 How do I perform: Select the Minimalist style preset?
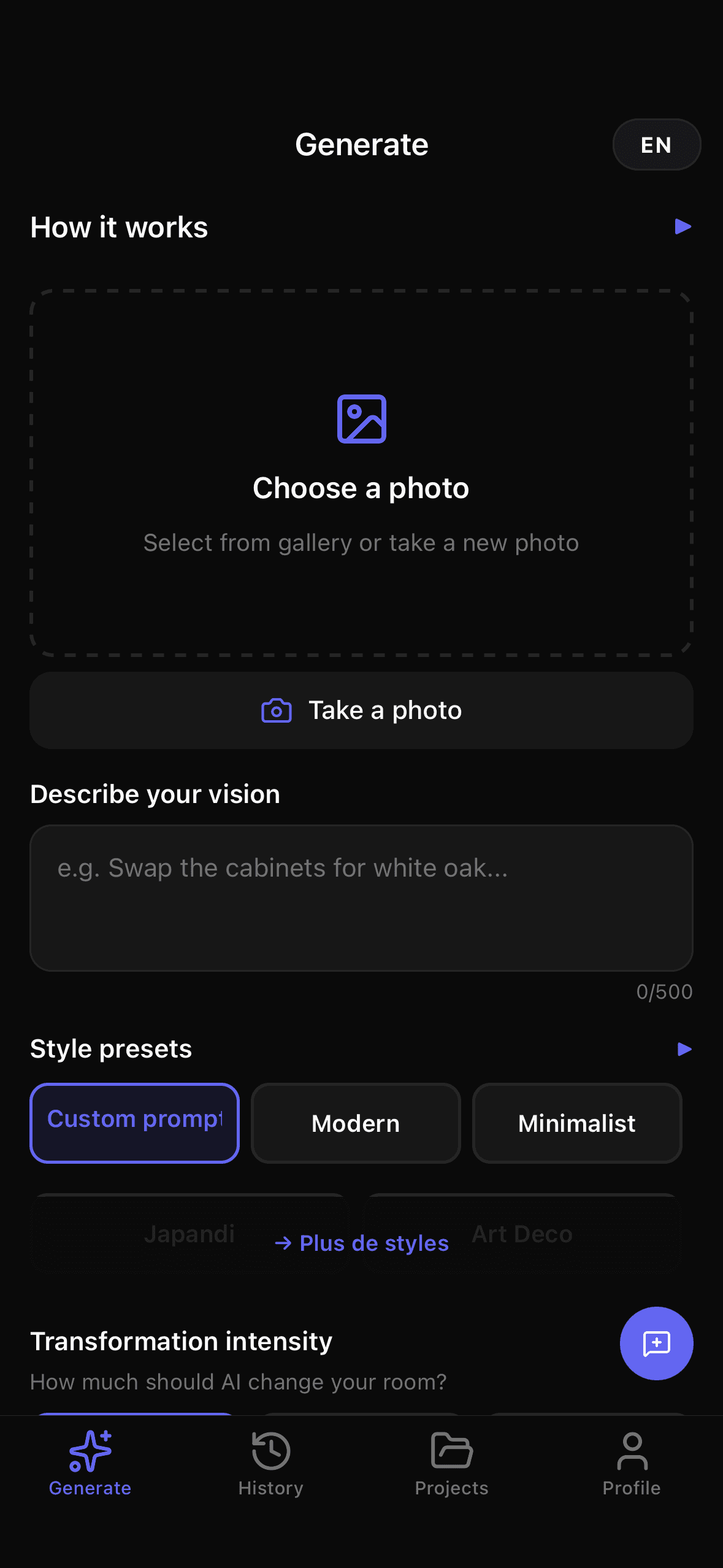[576, 1123]
